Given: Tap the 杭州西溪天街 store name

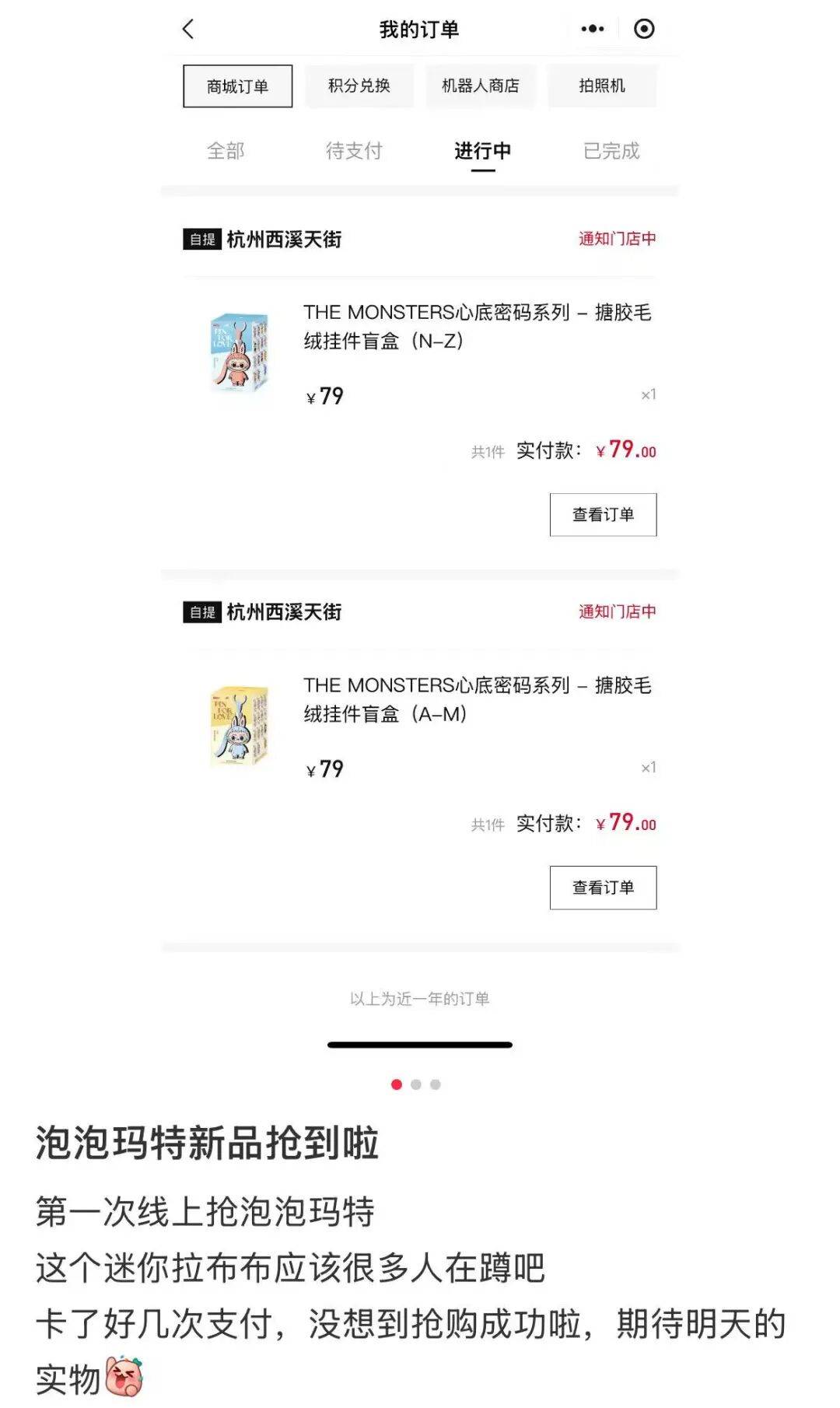Looking at the screenshot, I should 282,240.
